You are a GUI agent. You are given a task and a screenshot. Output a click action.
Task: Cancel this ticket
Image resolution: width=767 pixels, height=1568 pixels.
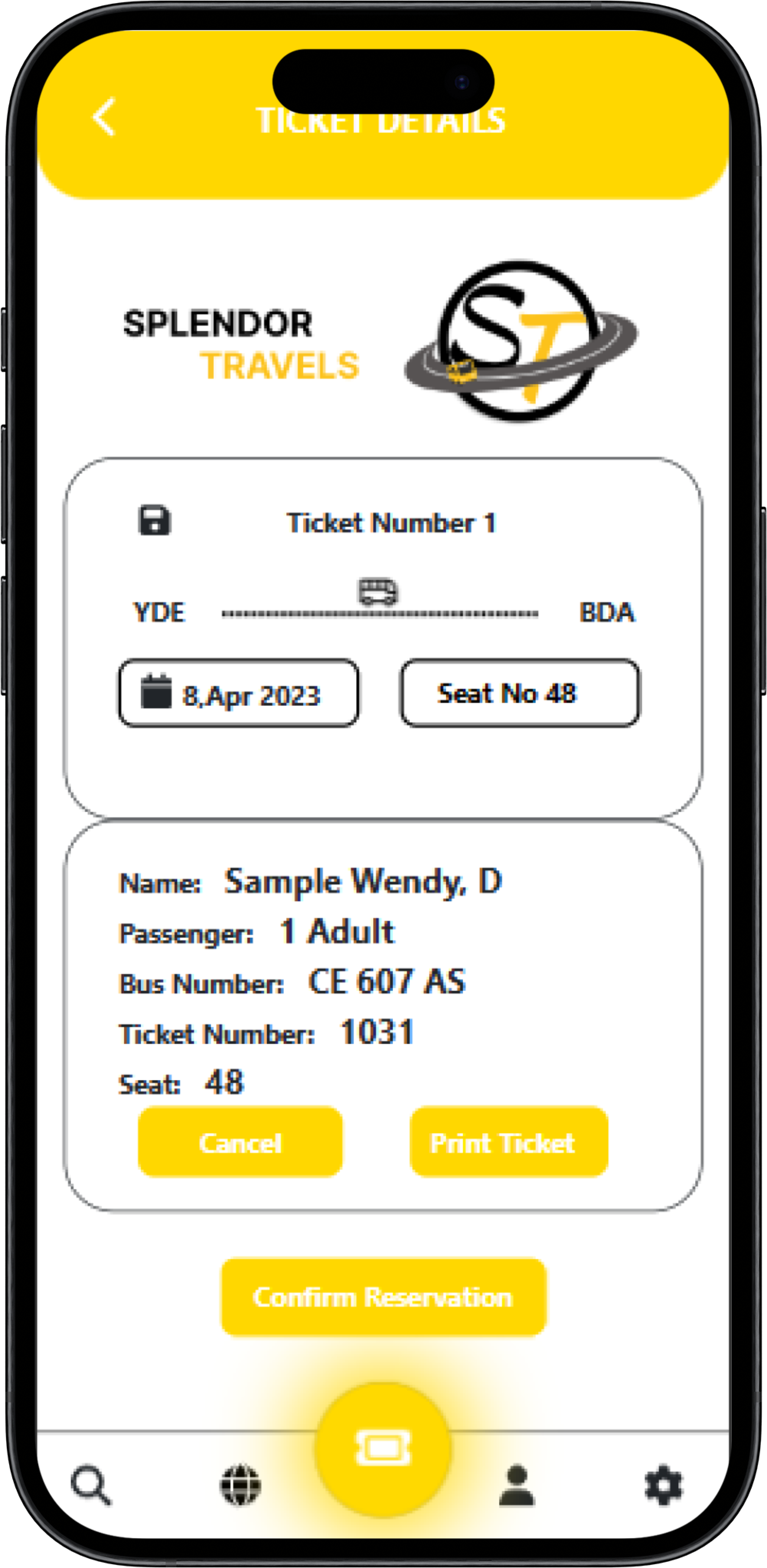pyautogui.click(x=240, y=1143)
